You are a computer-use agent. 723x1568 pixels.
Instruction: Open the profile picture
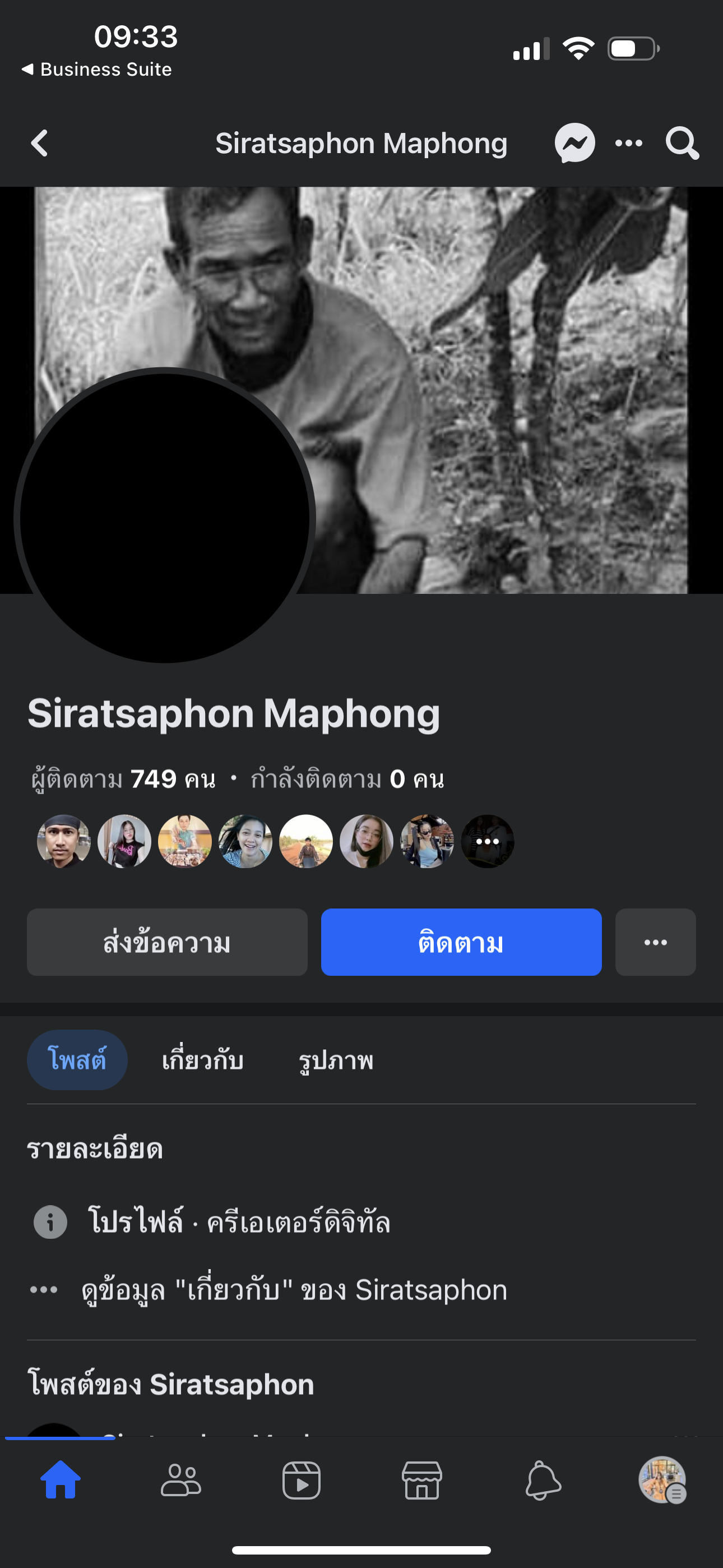point(164,518)
